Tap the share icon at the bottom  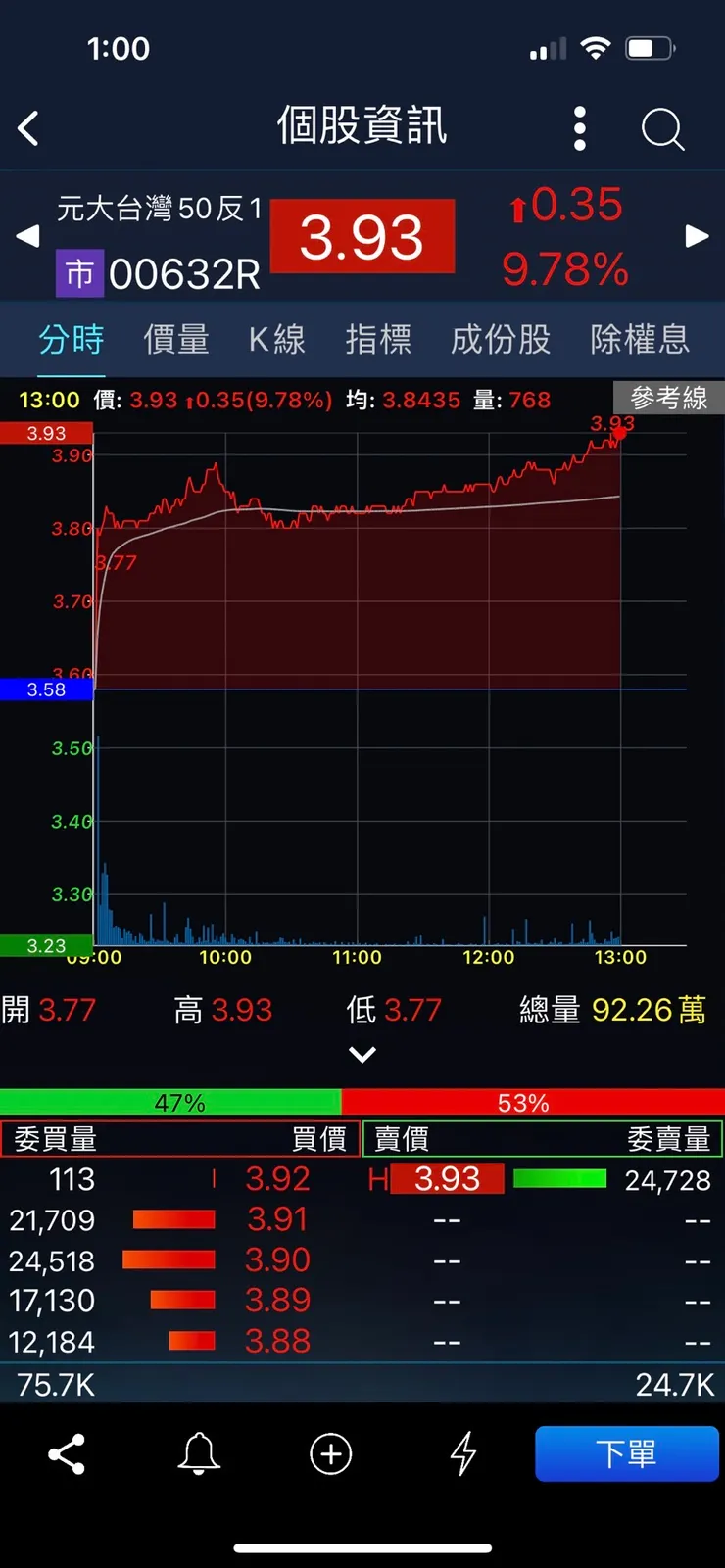point(66,1455)
